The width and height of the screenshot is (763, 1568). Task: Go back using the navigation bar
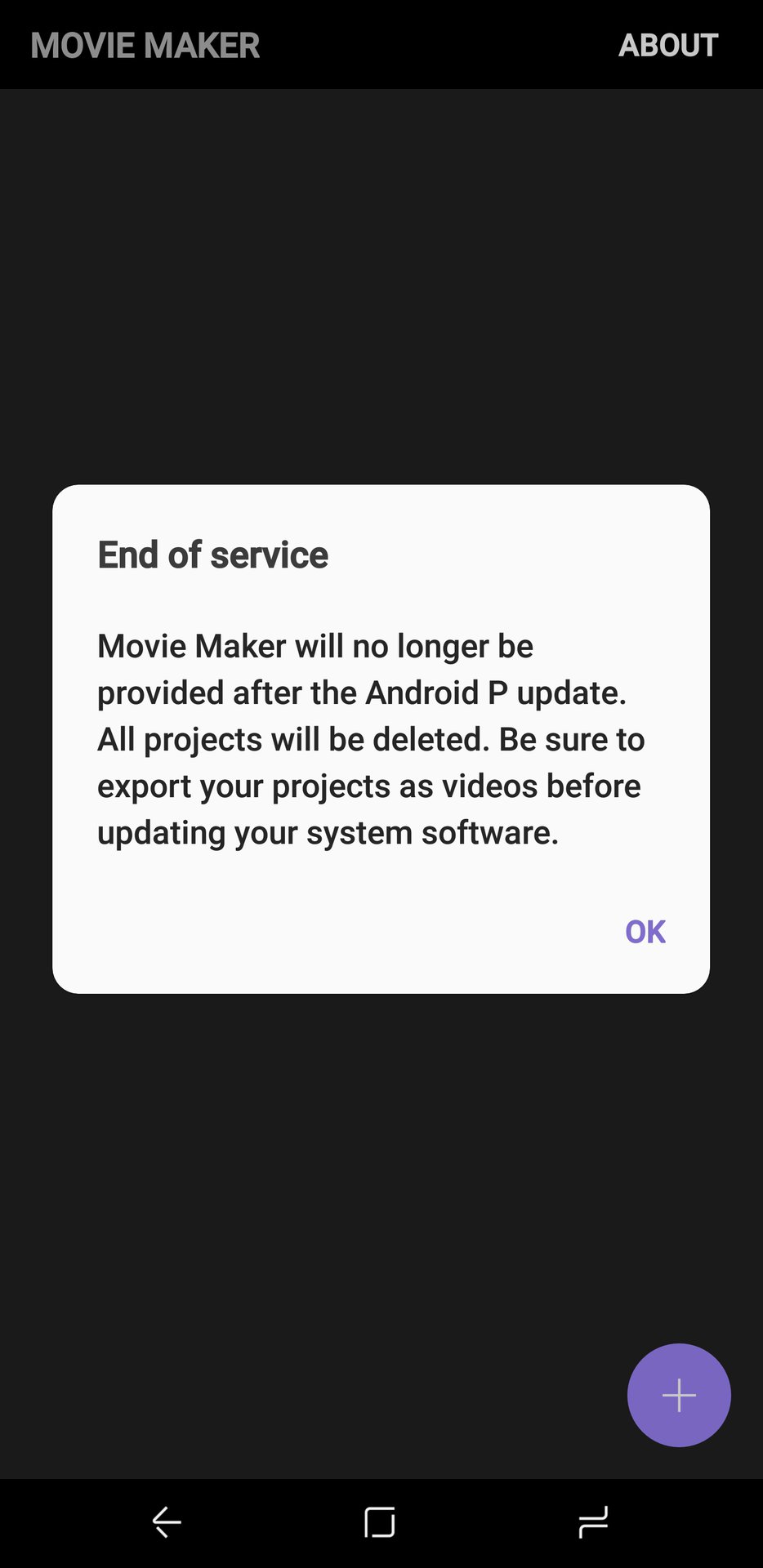coord(167,1522)
